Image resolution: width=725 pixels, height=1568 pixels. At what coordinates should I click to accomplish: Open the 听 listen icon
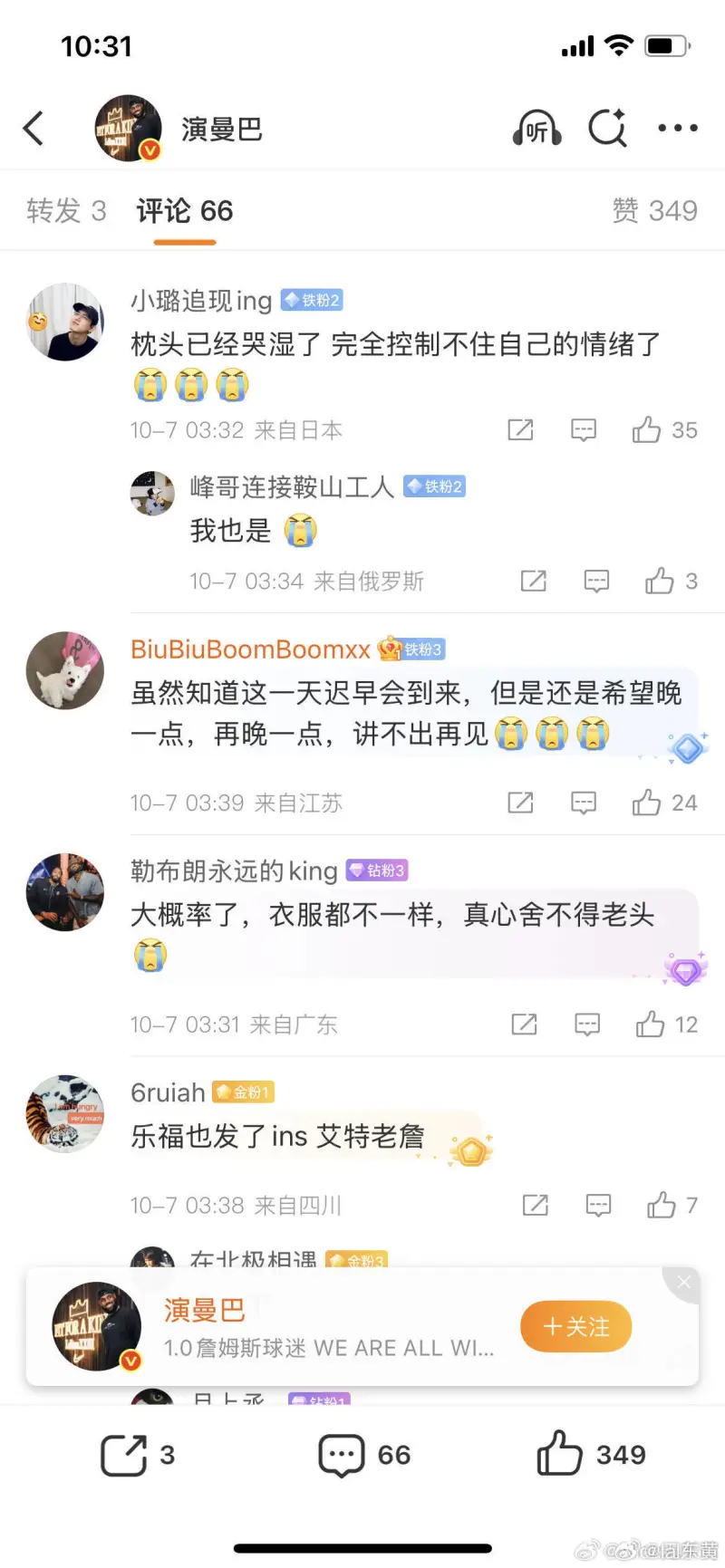click(x=536, y=129)
